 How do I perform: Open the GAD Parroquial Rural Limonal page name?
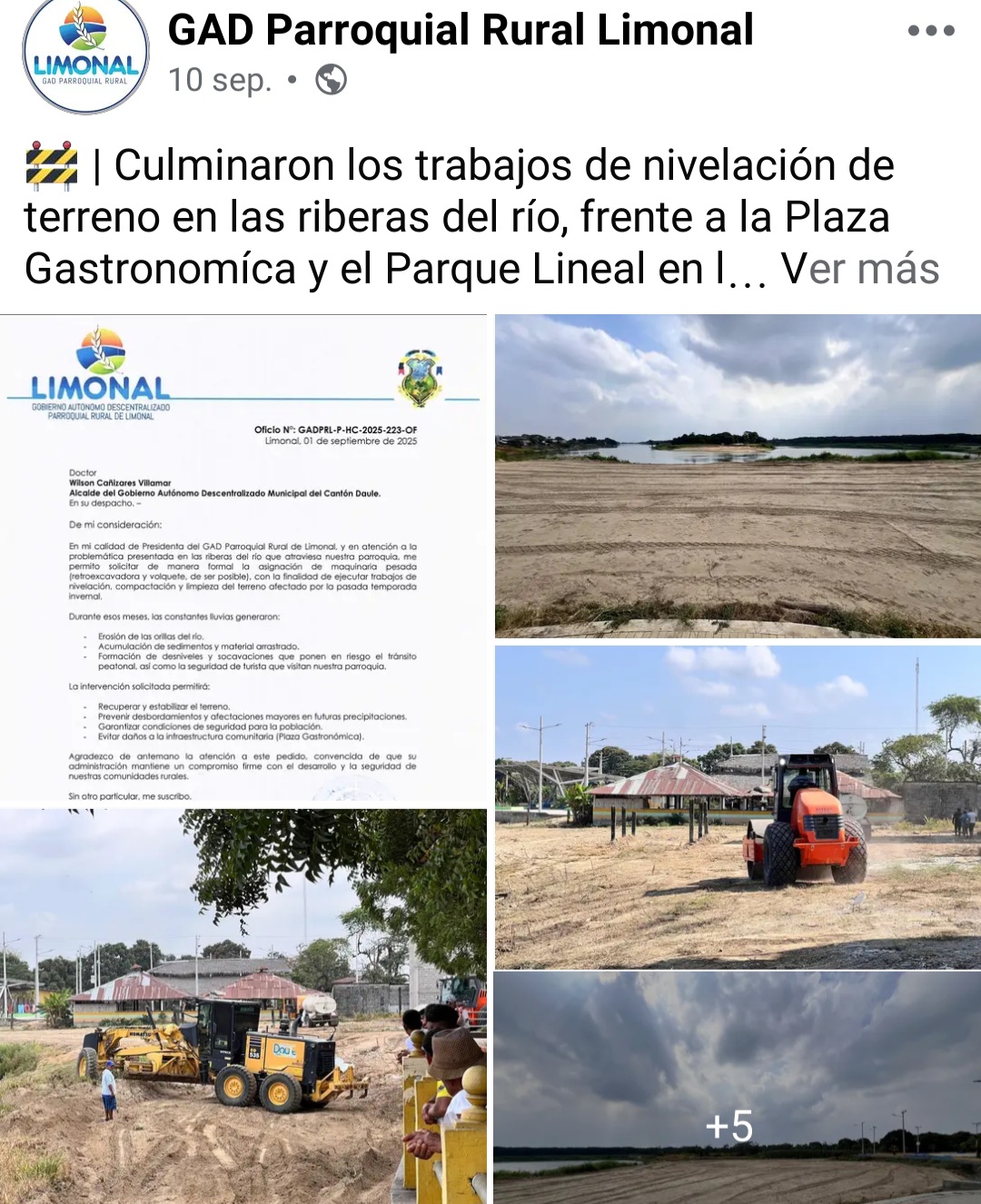pyautogui.click(x=461, y=30)
